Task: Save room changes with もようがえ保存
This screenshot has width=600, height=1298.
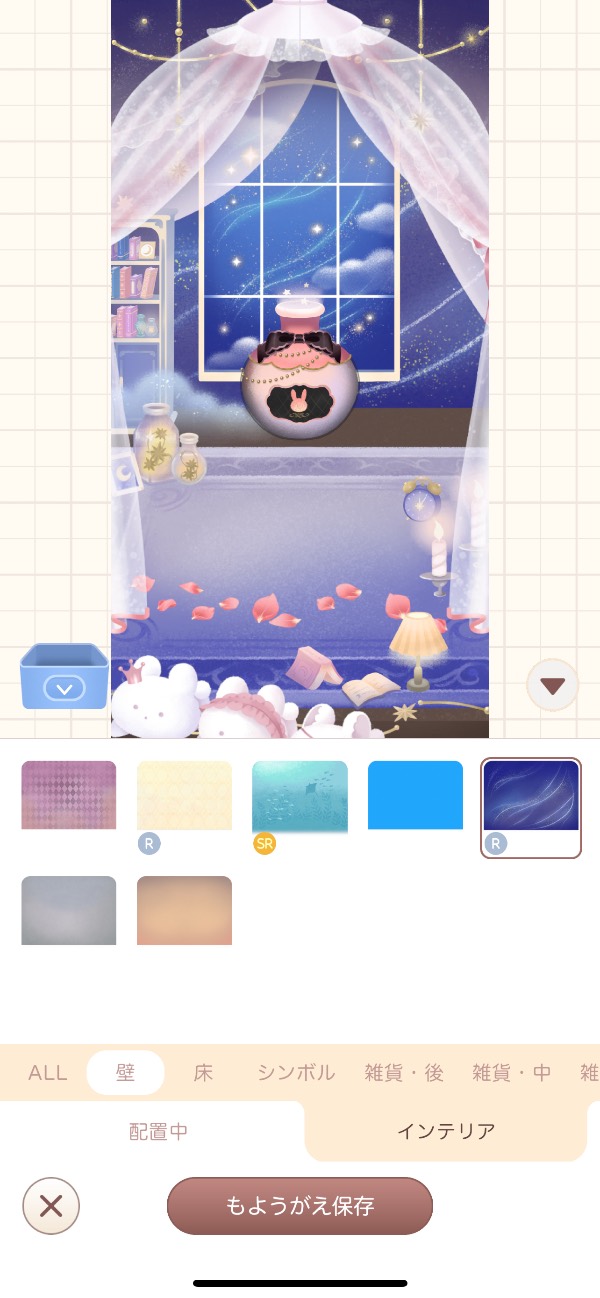Action: click(x=300, y=1206)
